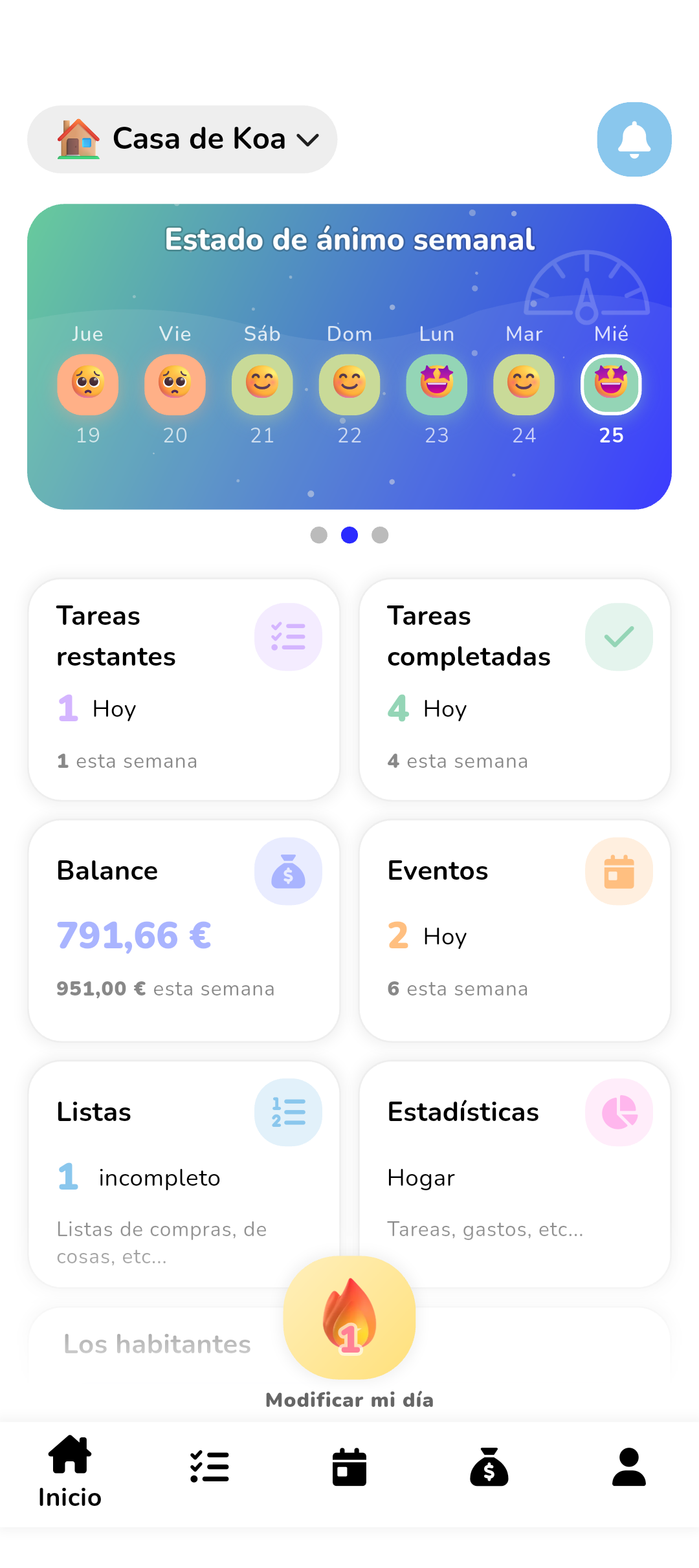Open notifications via the bell icon
The height and width of the screenshot is (1568, 699).
(x=633, y=139)
